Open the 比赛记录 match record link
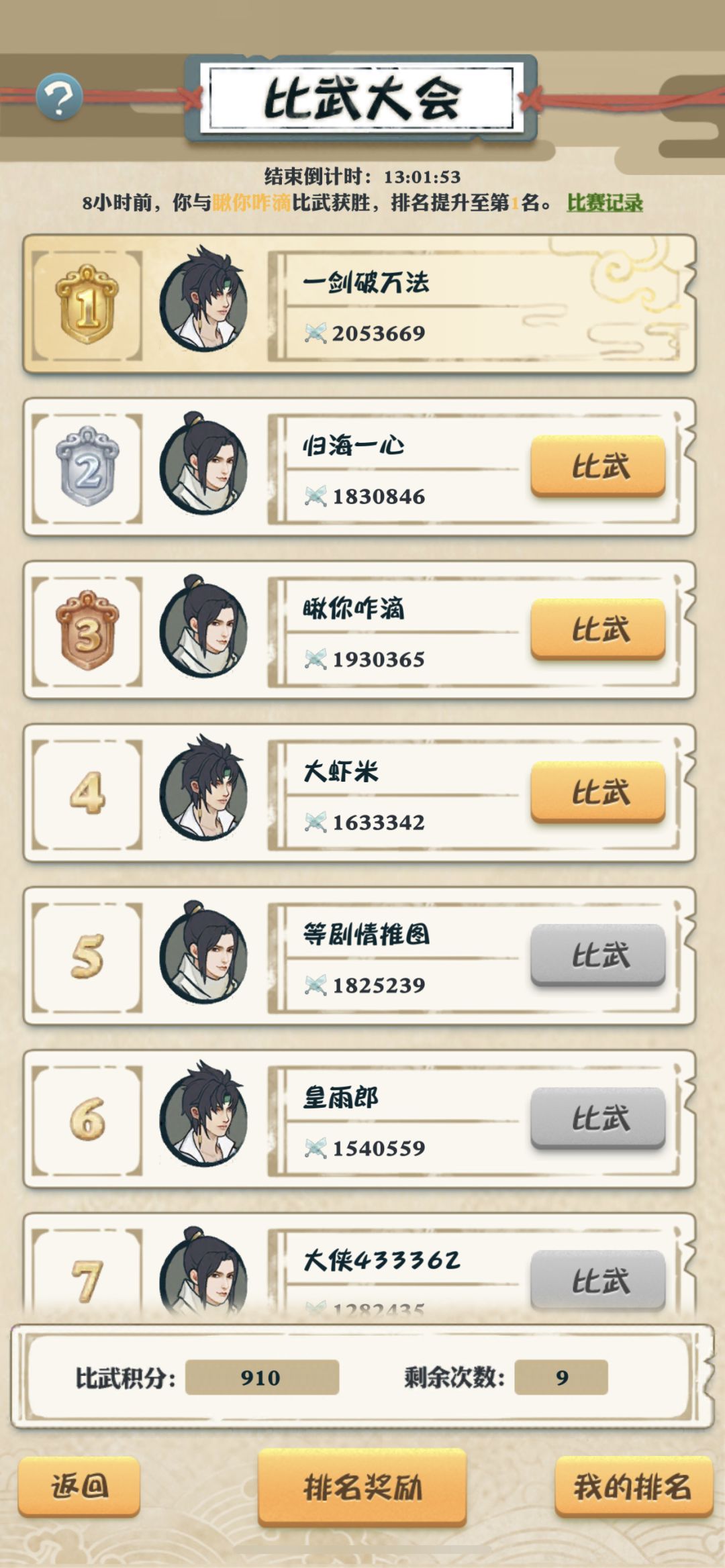The height and width of the screenshot is (1568, 725). point(605,203)
